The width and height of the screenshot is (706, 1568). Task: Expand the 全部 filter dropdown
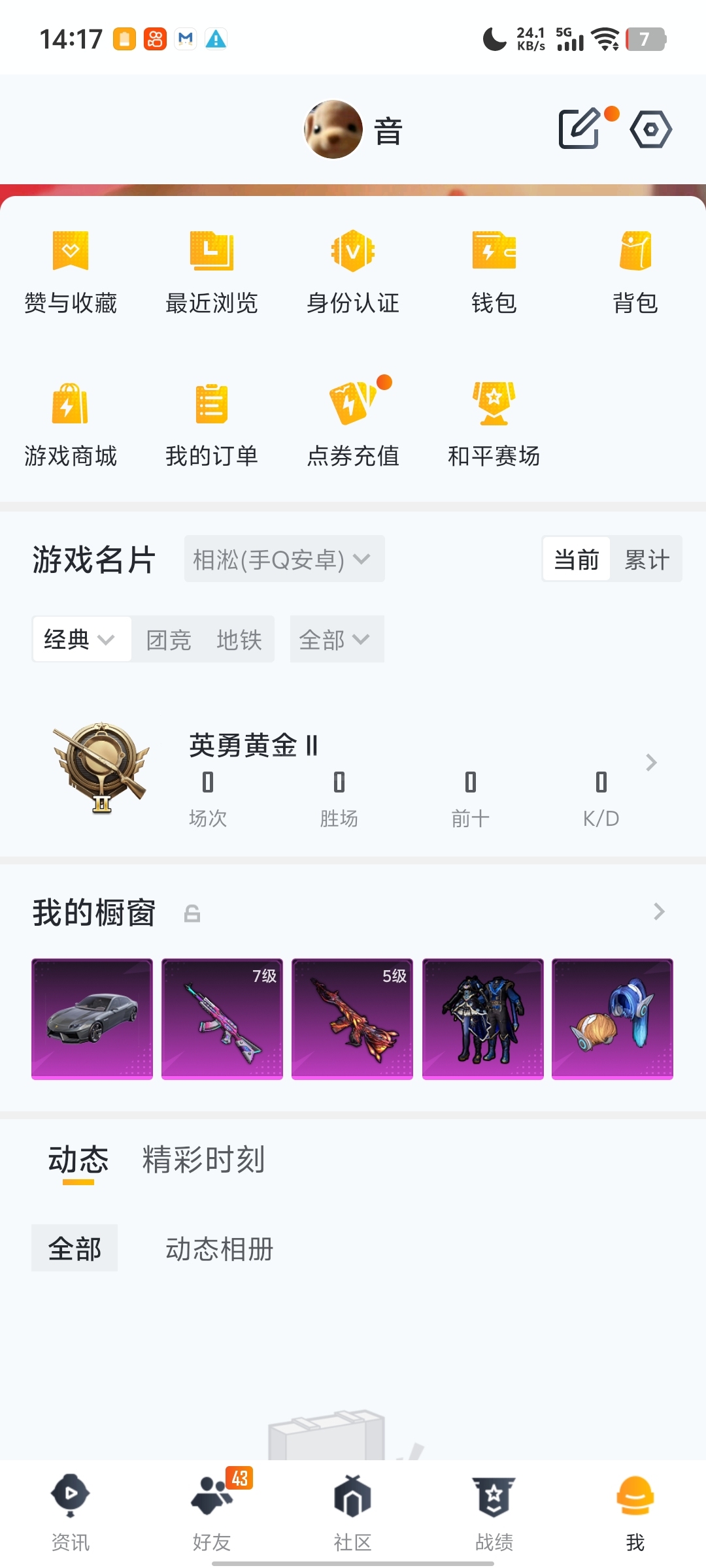pos(336,640)
